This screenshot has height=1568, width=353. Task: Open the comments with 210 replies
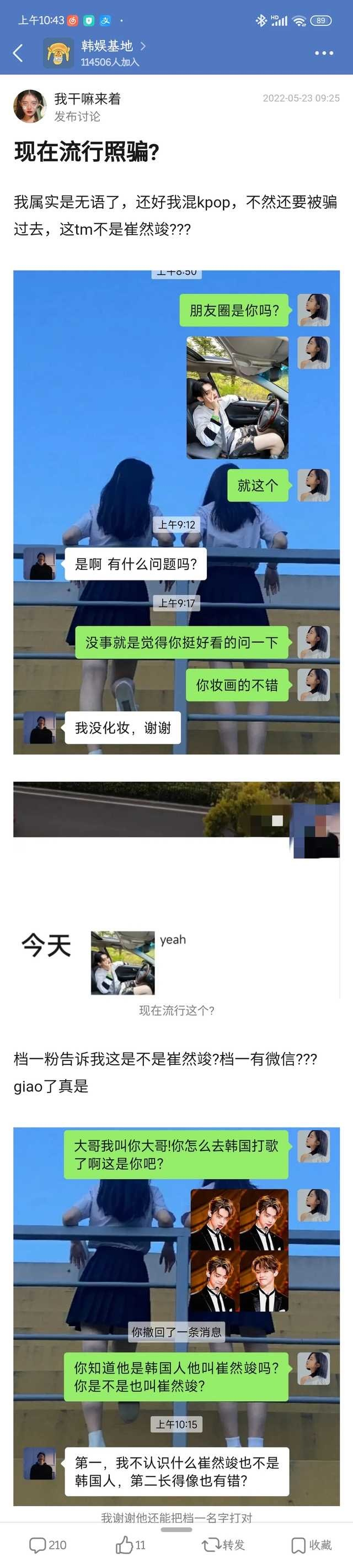pyautogui.click(x=48, y=1544)
